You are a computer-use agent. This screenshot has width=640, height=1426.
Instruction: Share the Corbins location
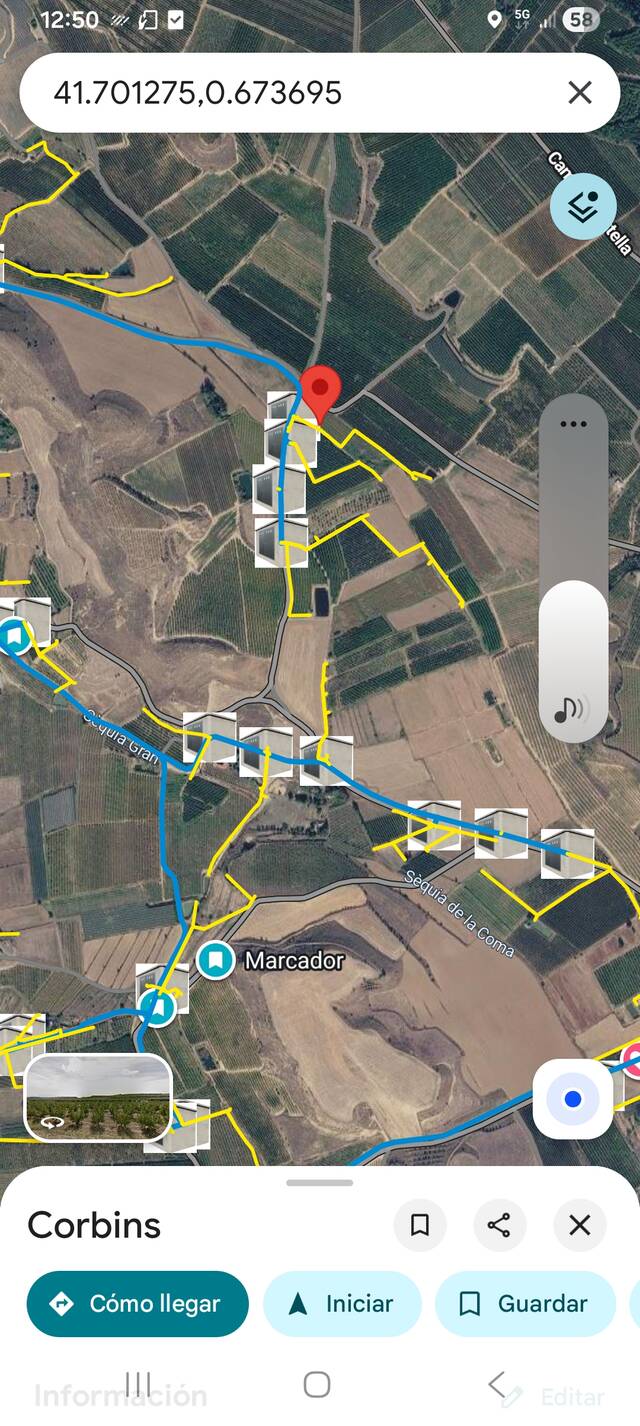(x=499, y=1225)
